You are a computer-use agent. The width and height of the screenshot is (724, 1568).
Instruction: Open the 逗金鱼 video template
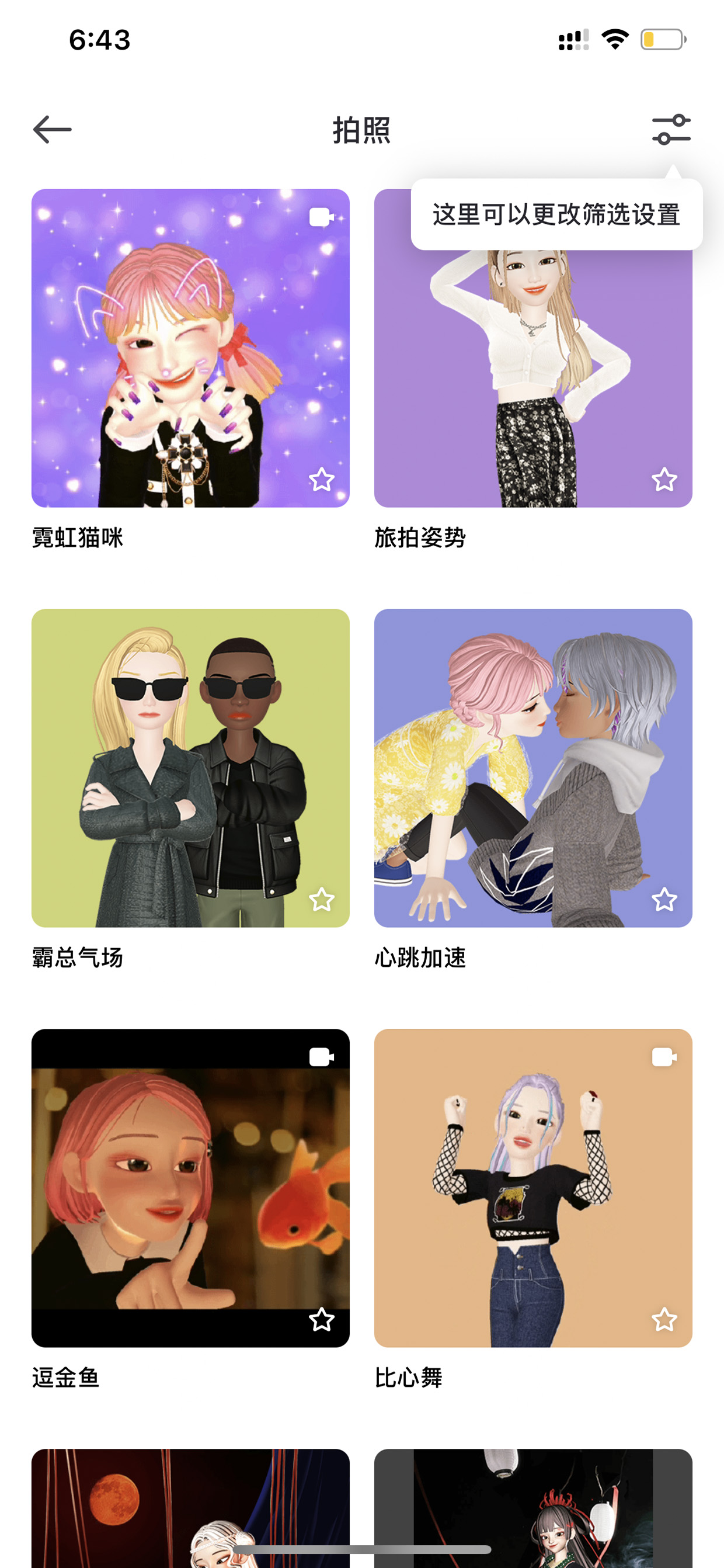(190, 1188)
